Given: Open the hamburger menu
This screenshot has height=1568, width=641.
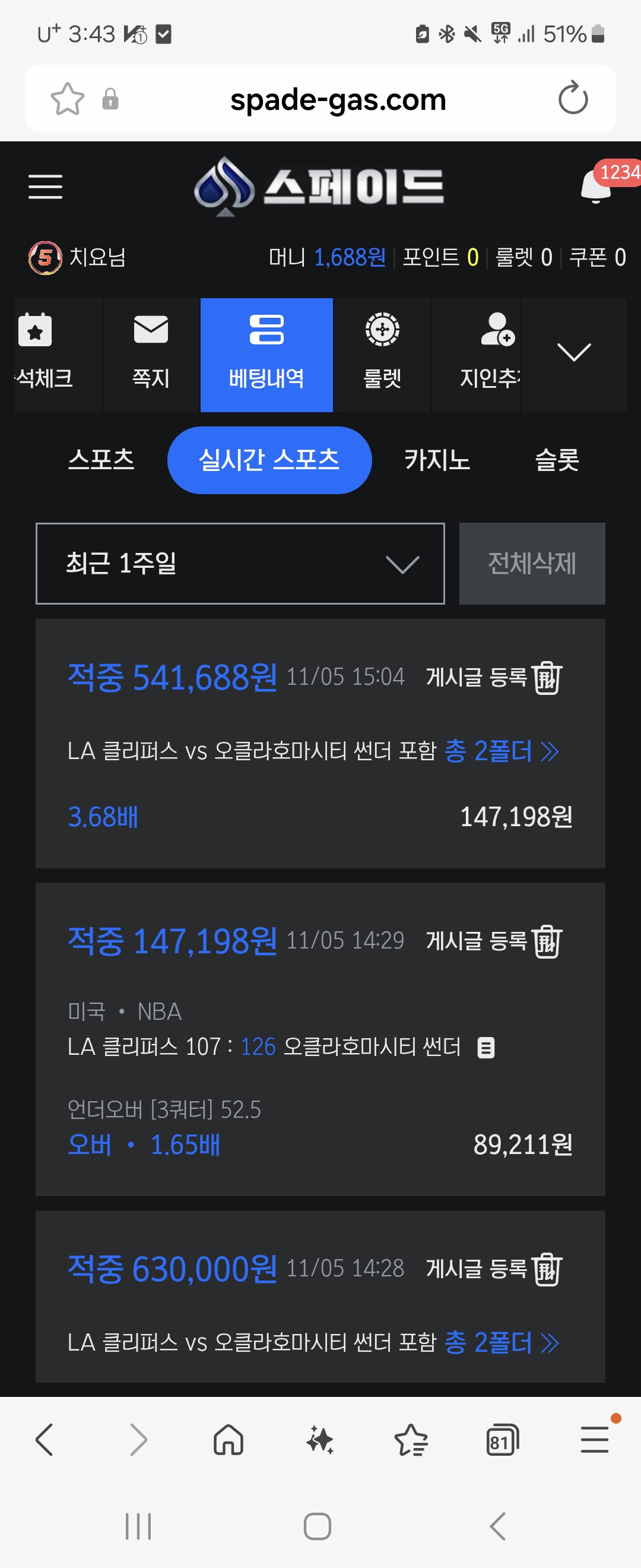Looking at the screenshot, I should 45,186.
